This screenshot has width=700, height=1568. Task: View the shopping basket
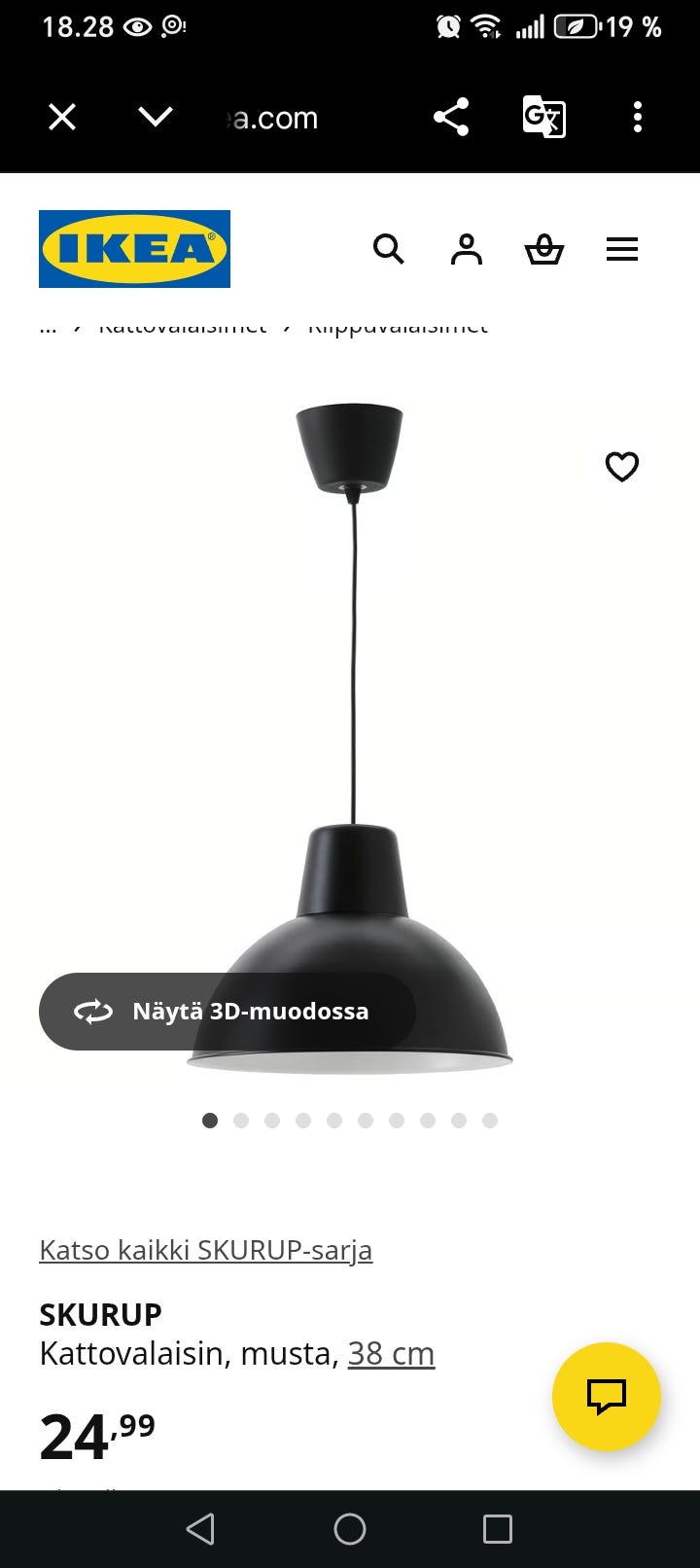click(544, 249)
